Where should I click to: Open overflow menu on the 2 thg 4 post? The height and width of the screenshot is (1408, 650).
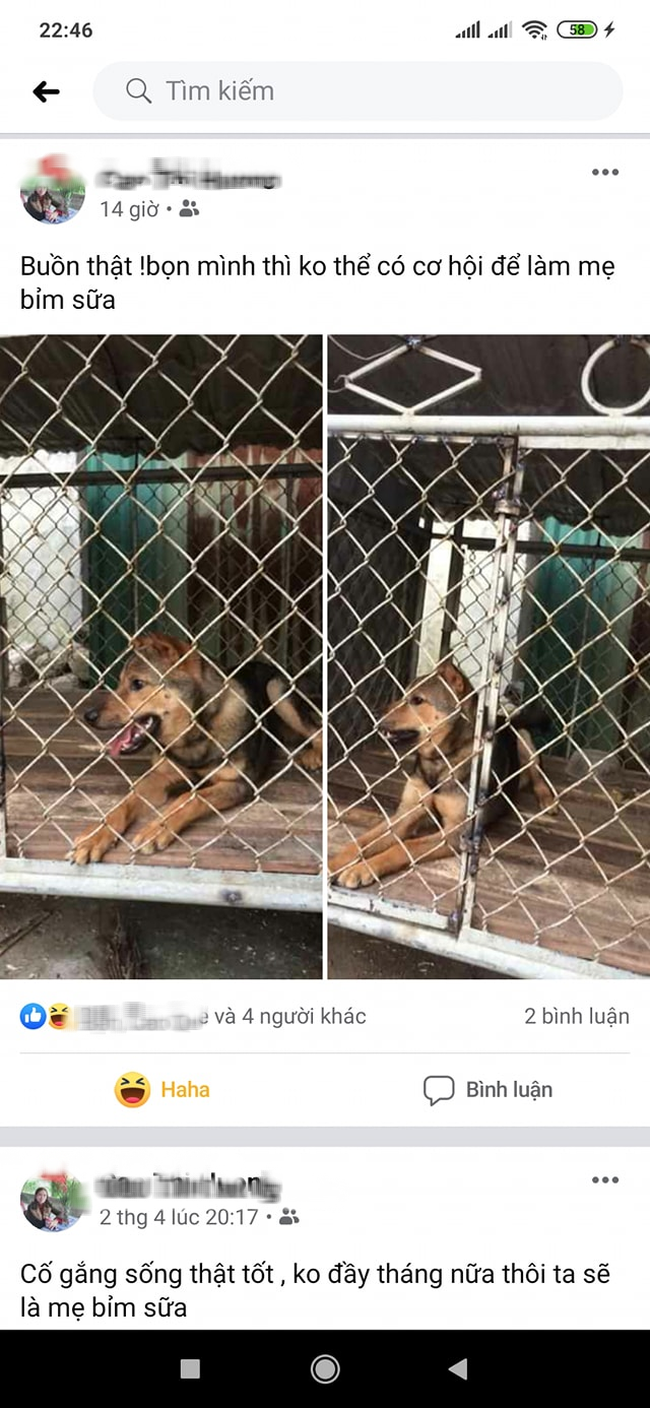tap(604, 1180)
